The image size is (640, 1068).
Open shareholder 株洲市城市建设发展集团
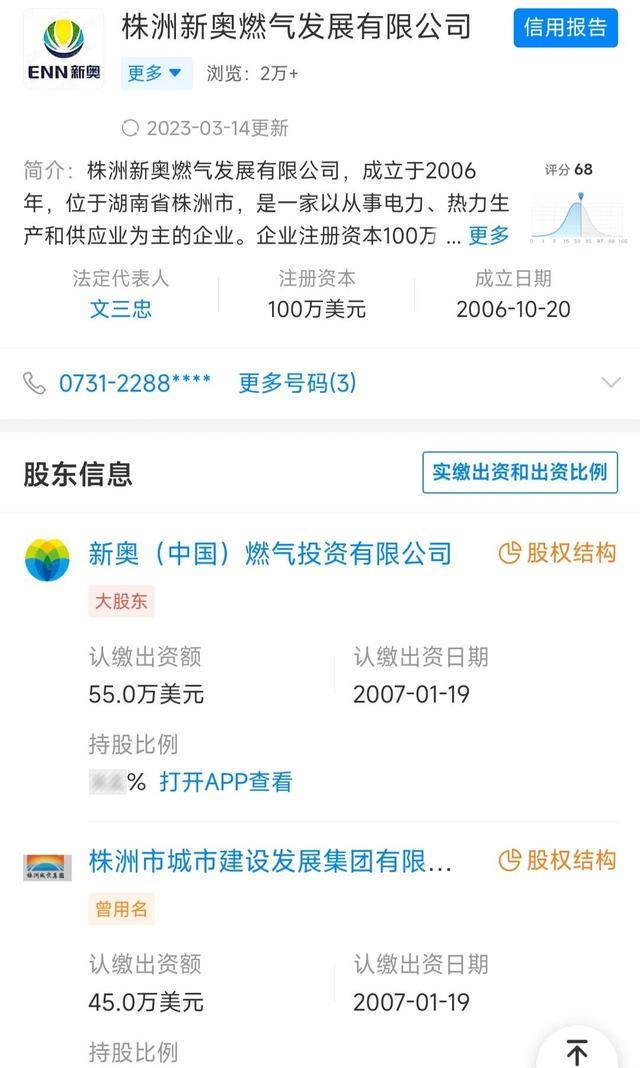tap(270, 861)
